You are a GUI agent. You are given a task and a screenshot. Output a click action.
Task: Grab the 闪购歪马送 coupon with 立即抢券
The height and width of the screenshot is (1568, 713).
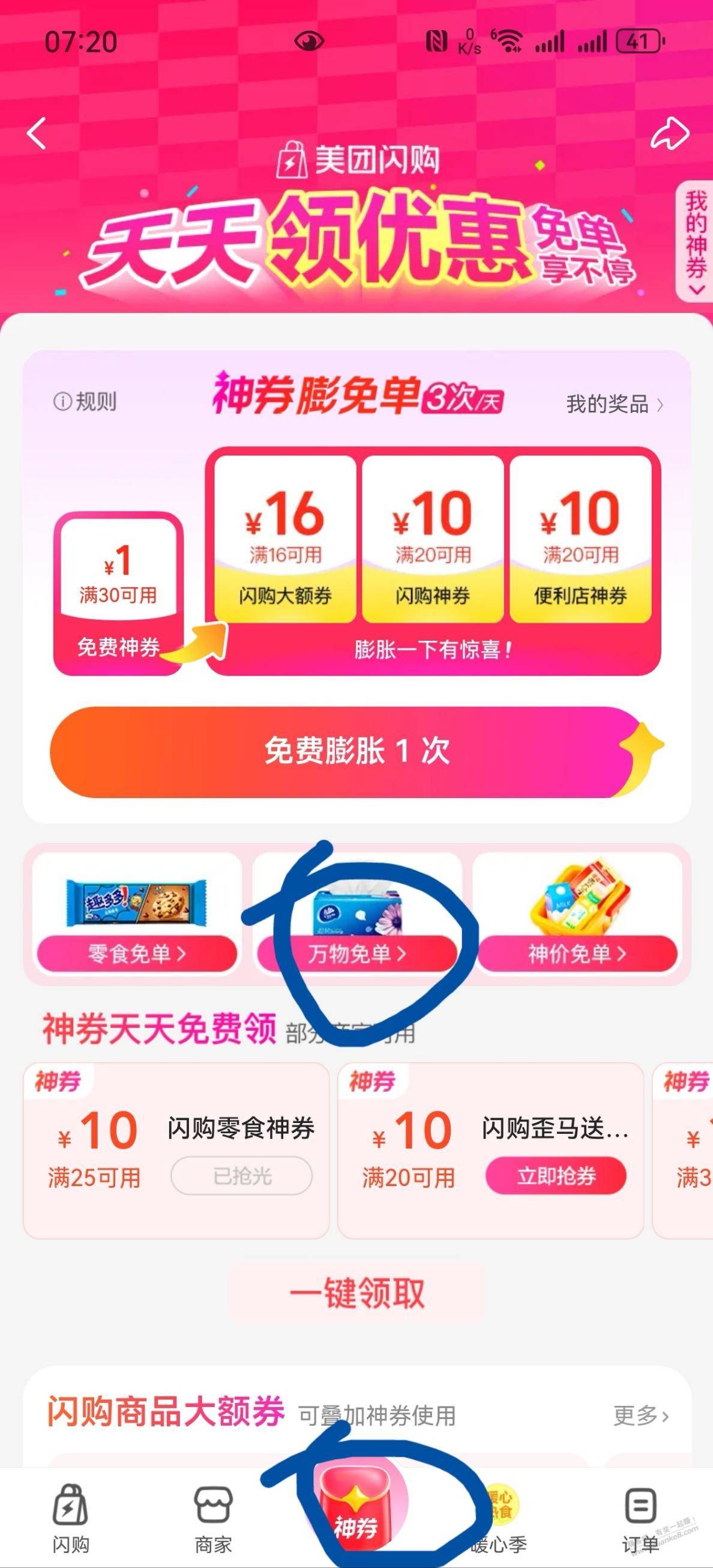555,1175
